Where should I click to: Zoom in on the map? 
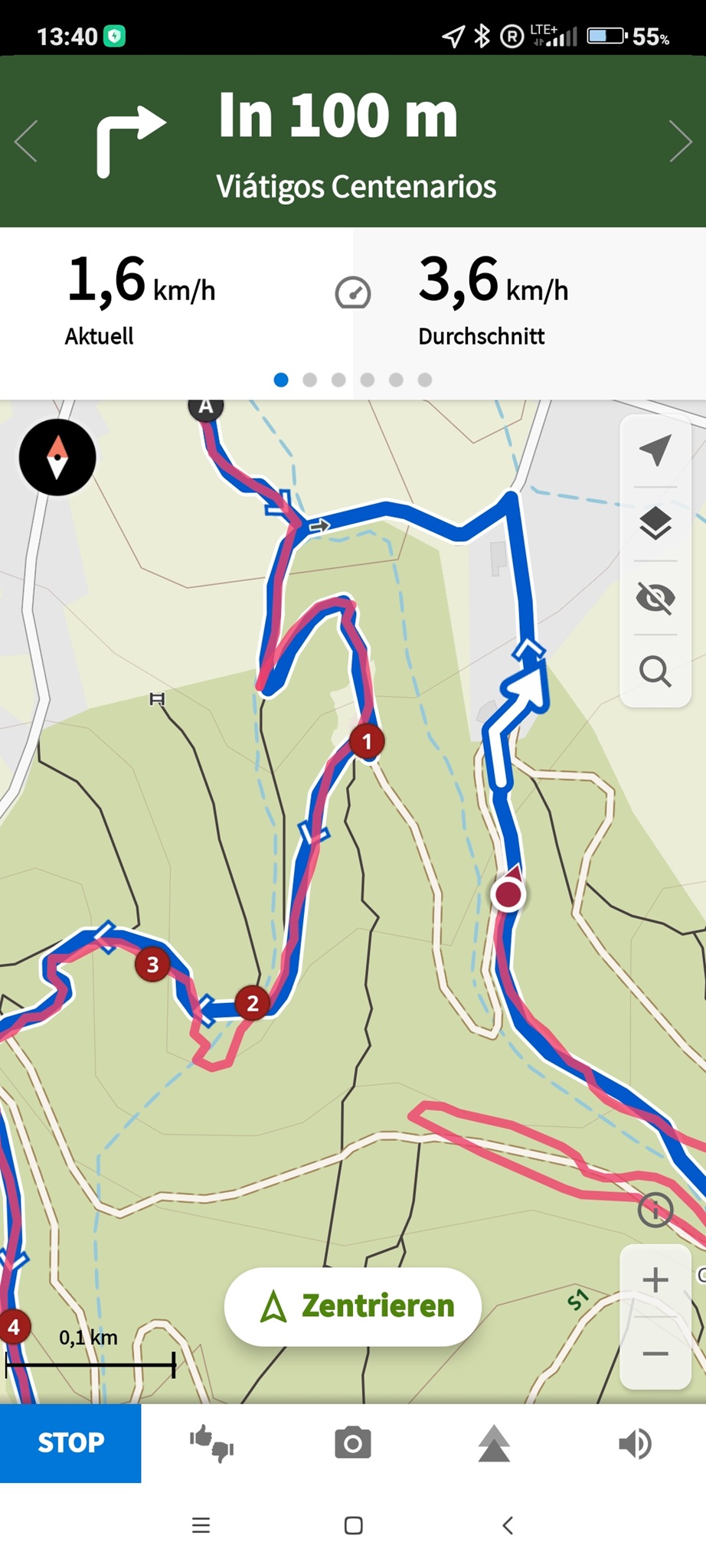pos(655,1280)
